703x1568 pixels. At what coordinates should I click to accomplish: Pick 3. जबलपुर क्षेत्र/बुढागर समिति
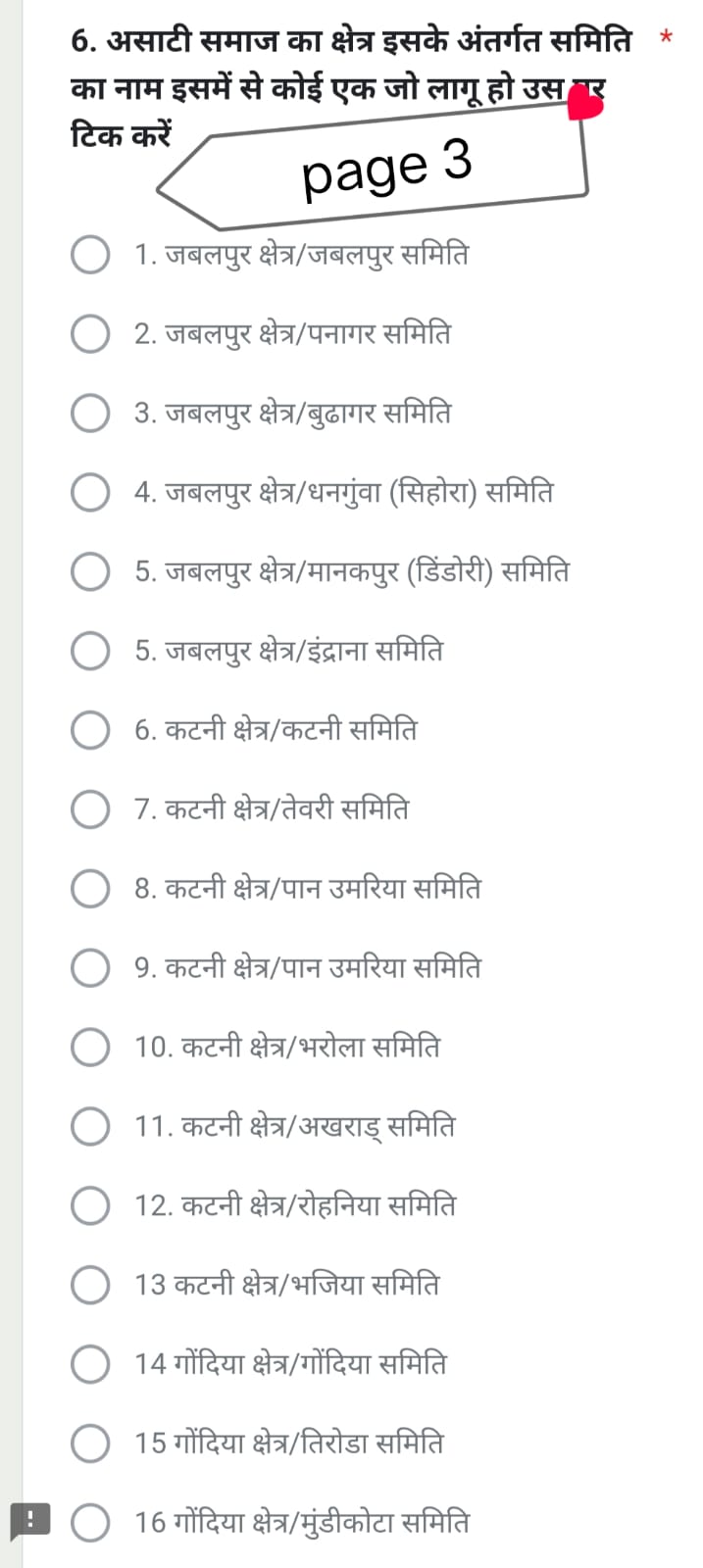[x=90, y=414]
